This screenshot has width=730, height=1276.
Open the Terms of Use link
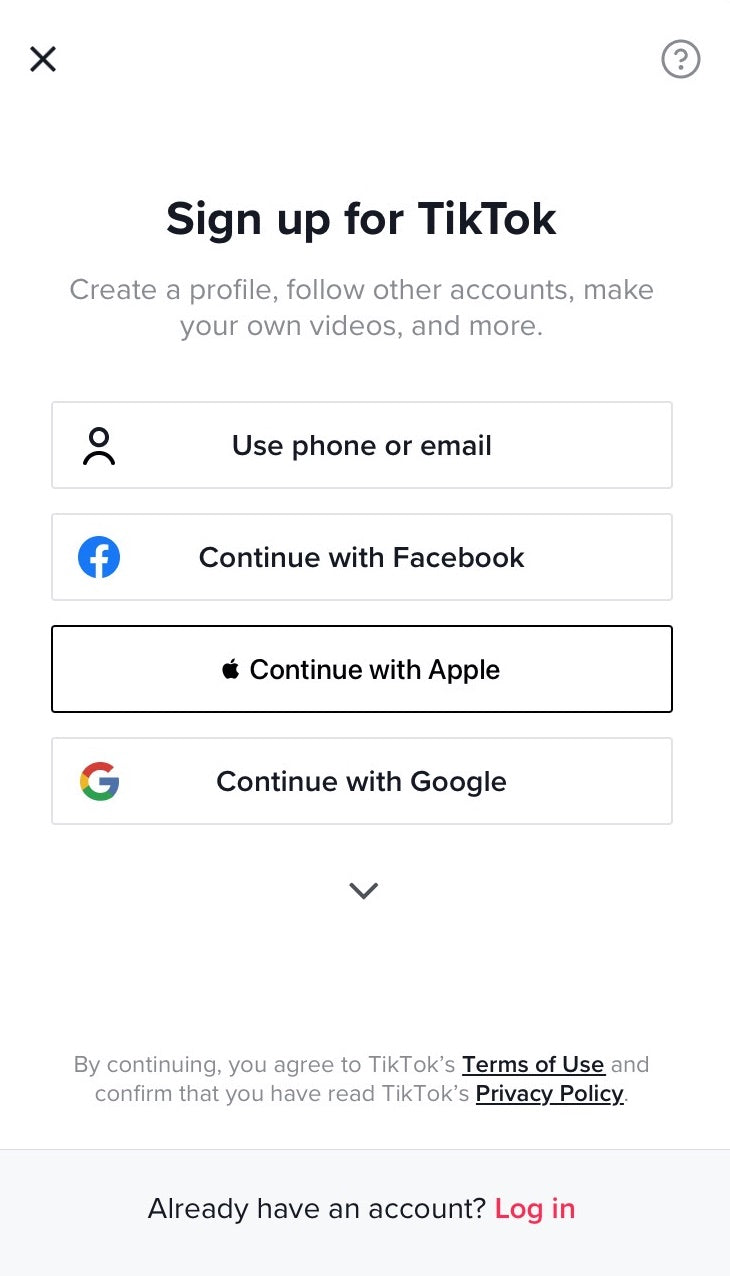[x=533, y=1064]
